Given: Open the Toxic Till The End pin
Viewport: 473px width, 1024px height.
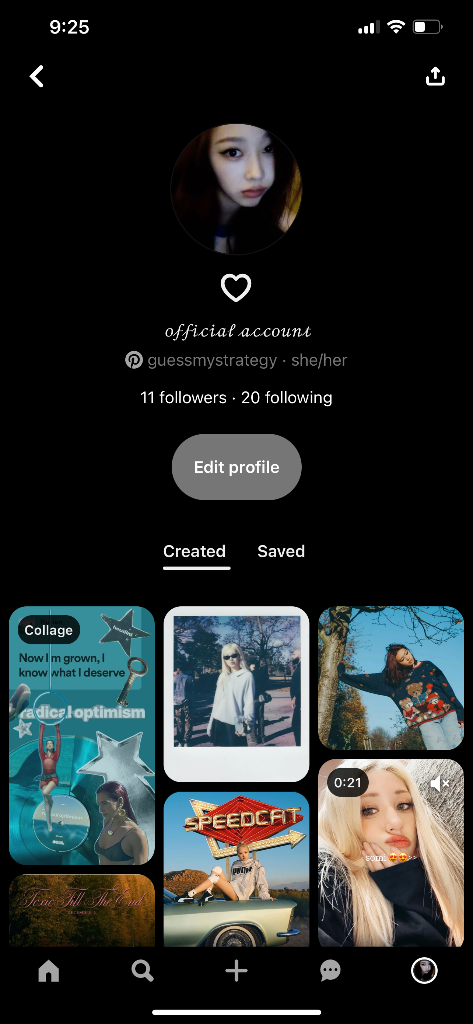Looking at the screenshot, I should coord(82,910).
